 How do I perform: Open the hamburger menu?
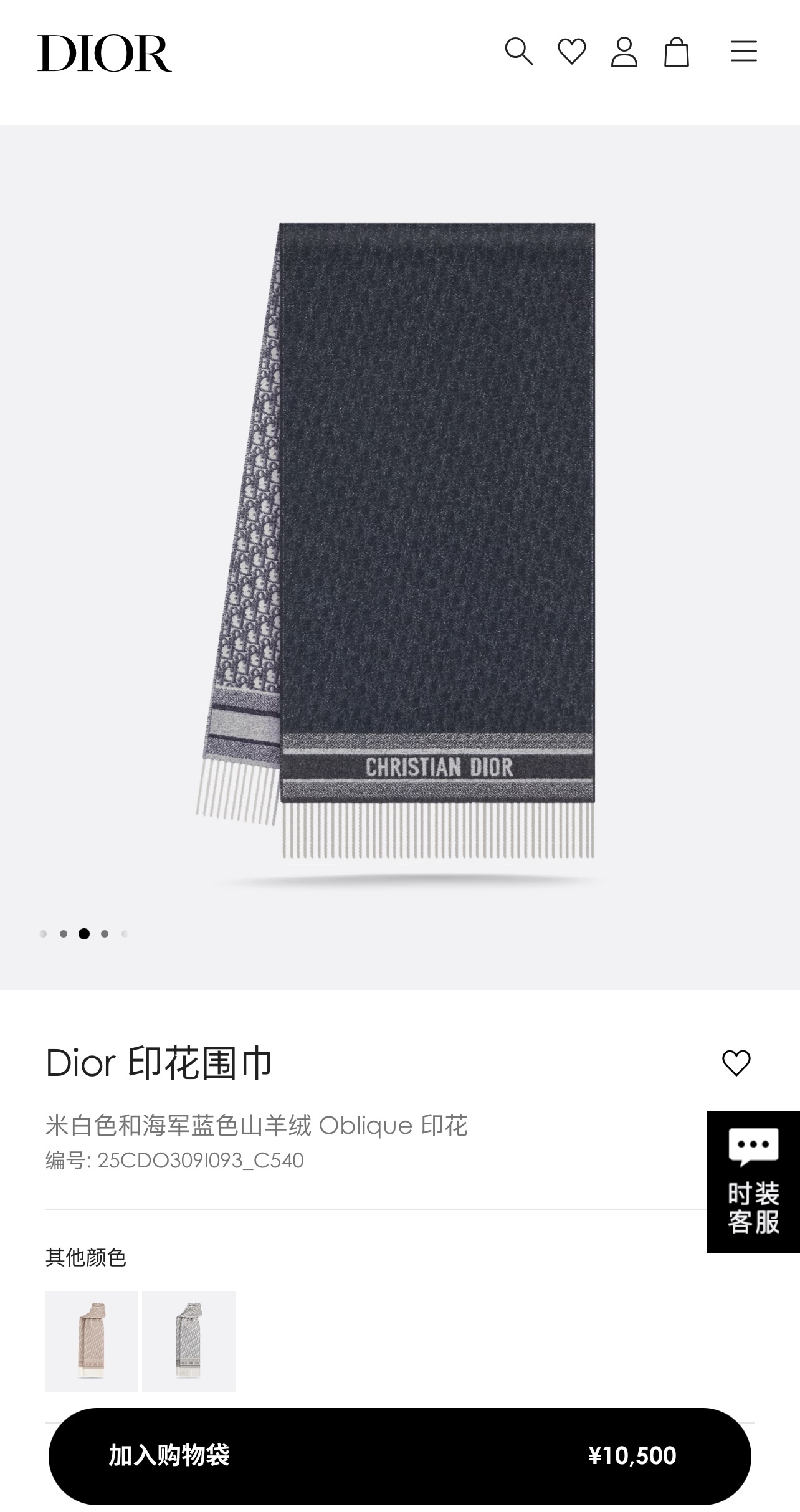click(743, 52)
